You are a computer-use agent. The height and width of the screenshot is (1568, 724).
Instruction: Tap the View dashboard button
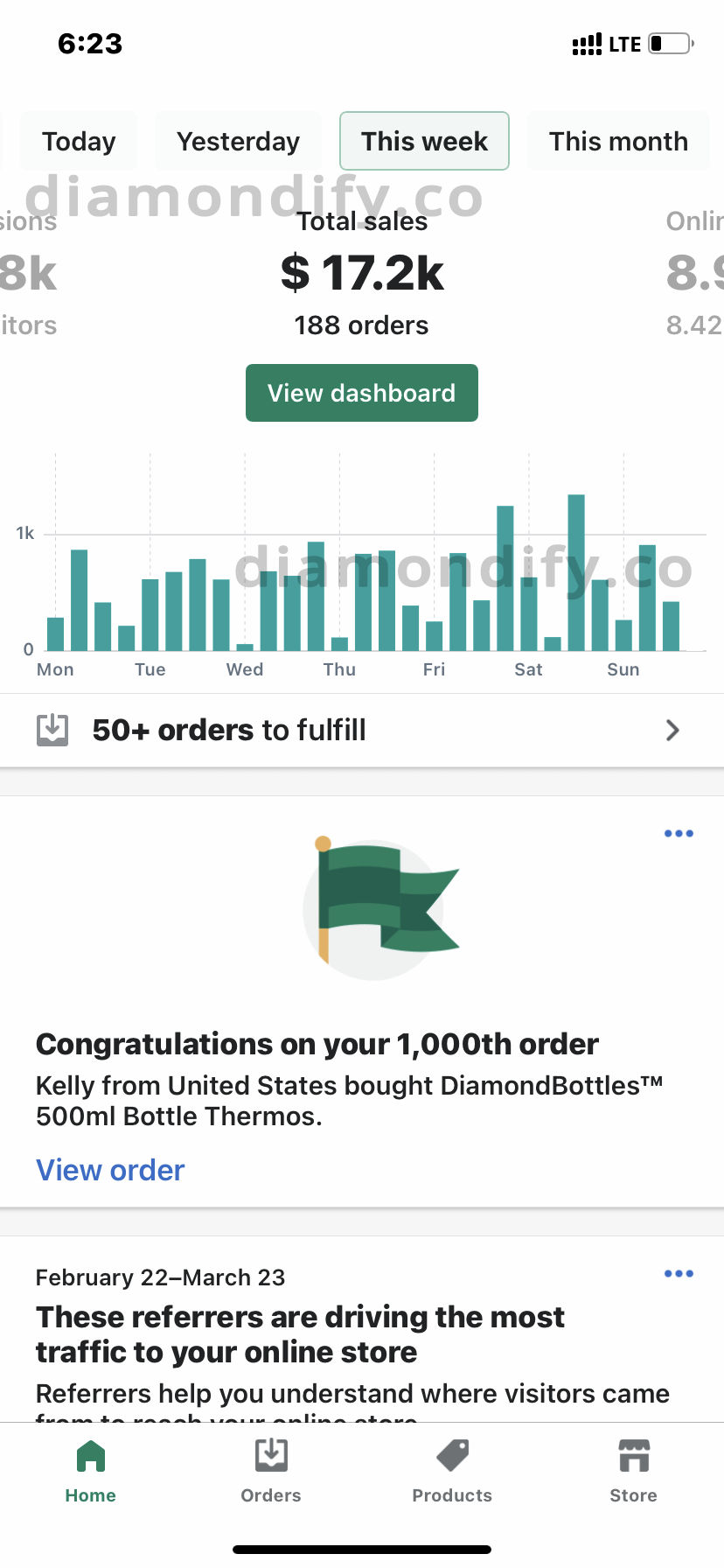361,393
